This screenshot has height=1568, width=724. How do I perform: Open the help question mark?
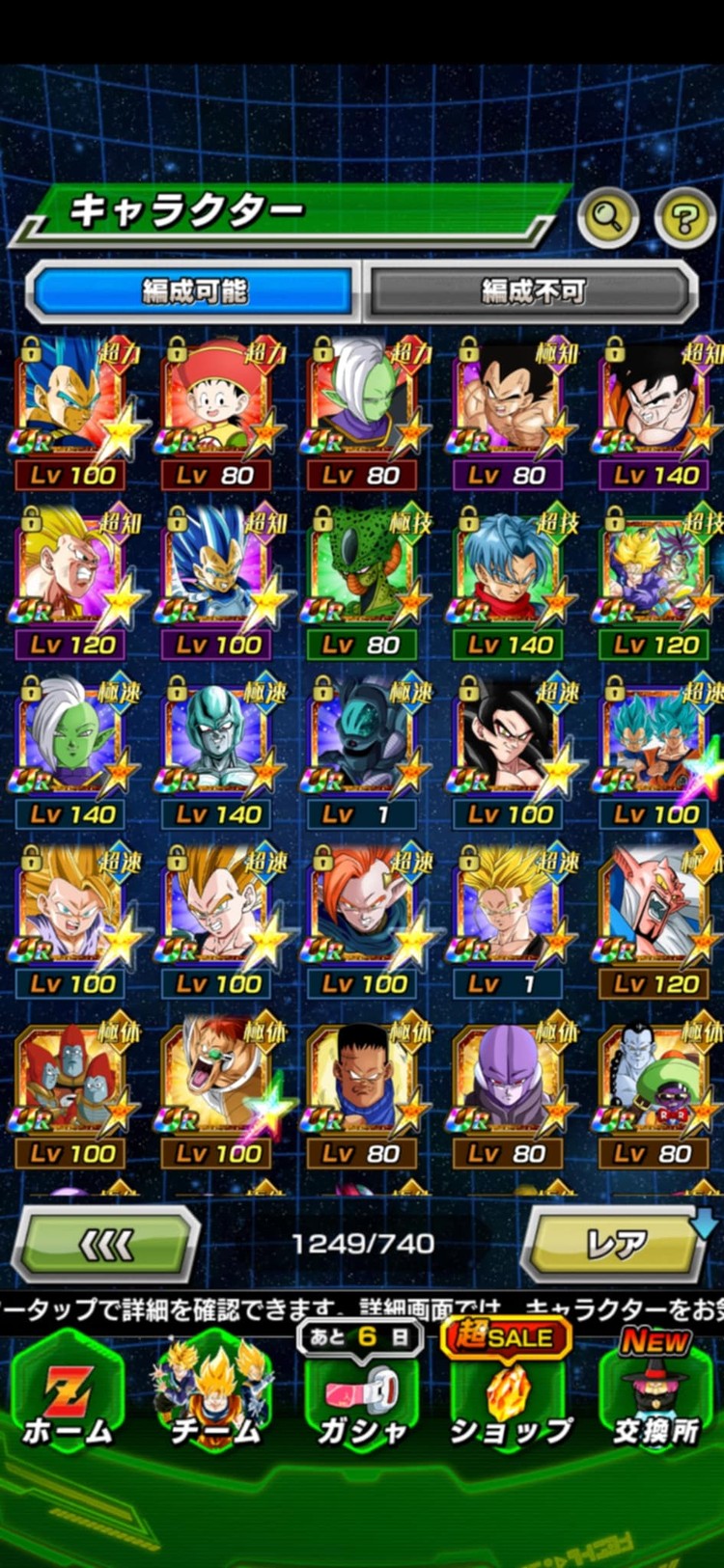point(683,218)
